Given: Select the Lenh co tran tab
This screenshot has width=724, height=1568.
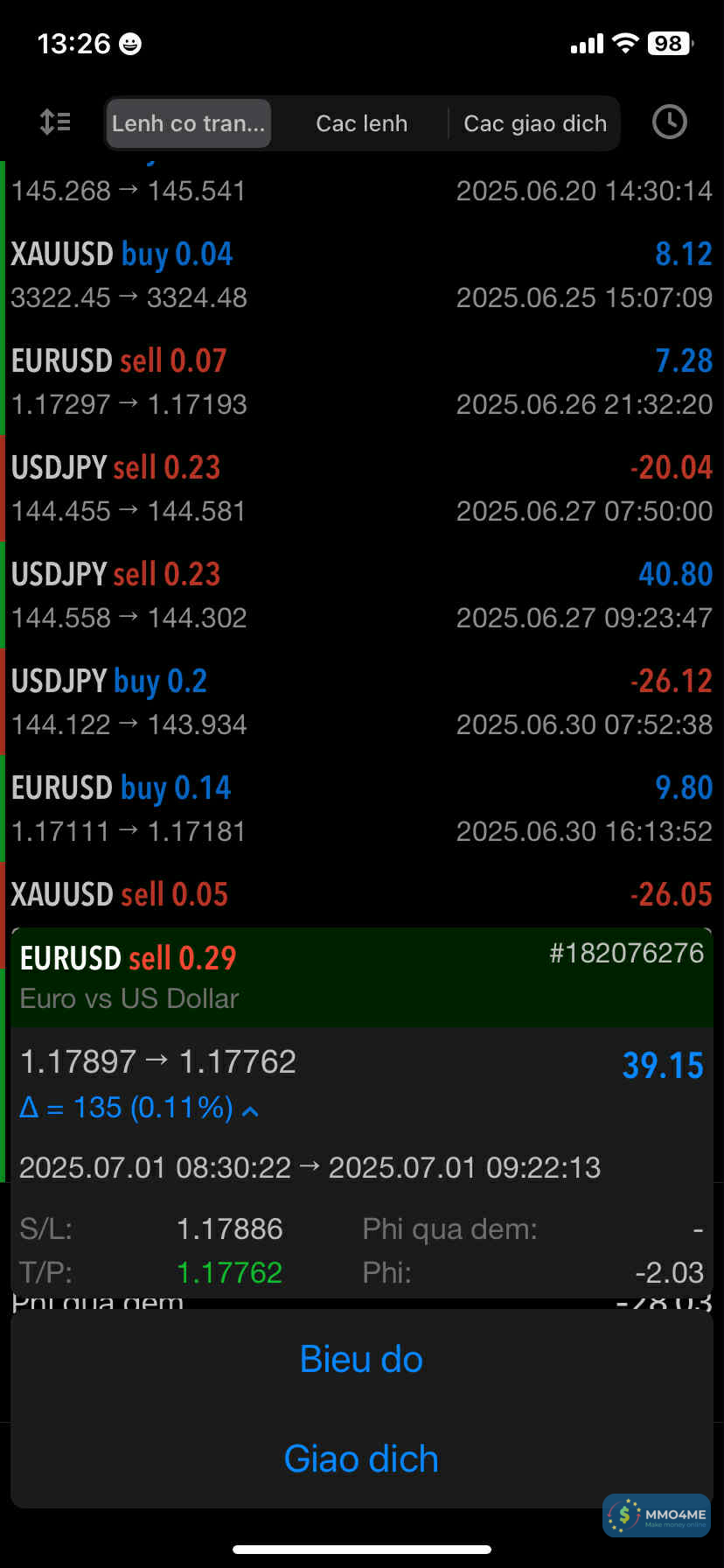Looking at the screenshot, I should (x=188, y=123).
